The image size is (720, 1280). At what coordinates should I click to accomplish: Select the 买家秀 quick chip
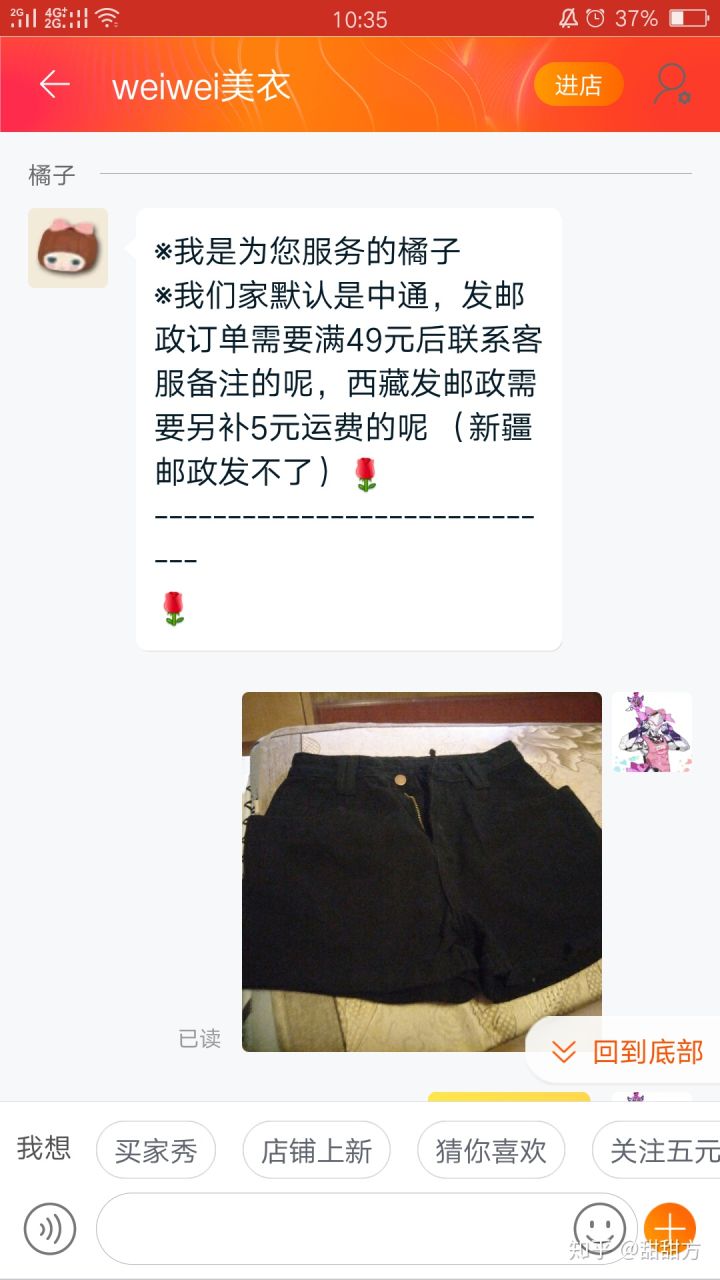pos(156,1151)
